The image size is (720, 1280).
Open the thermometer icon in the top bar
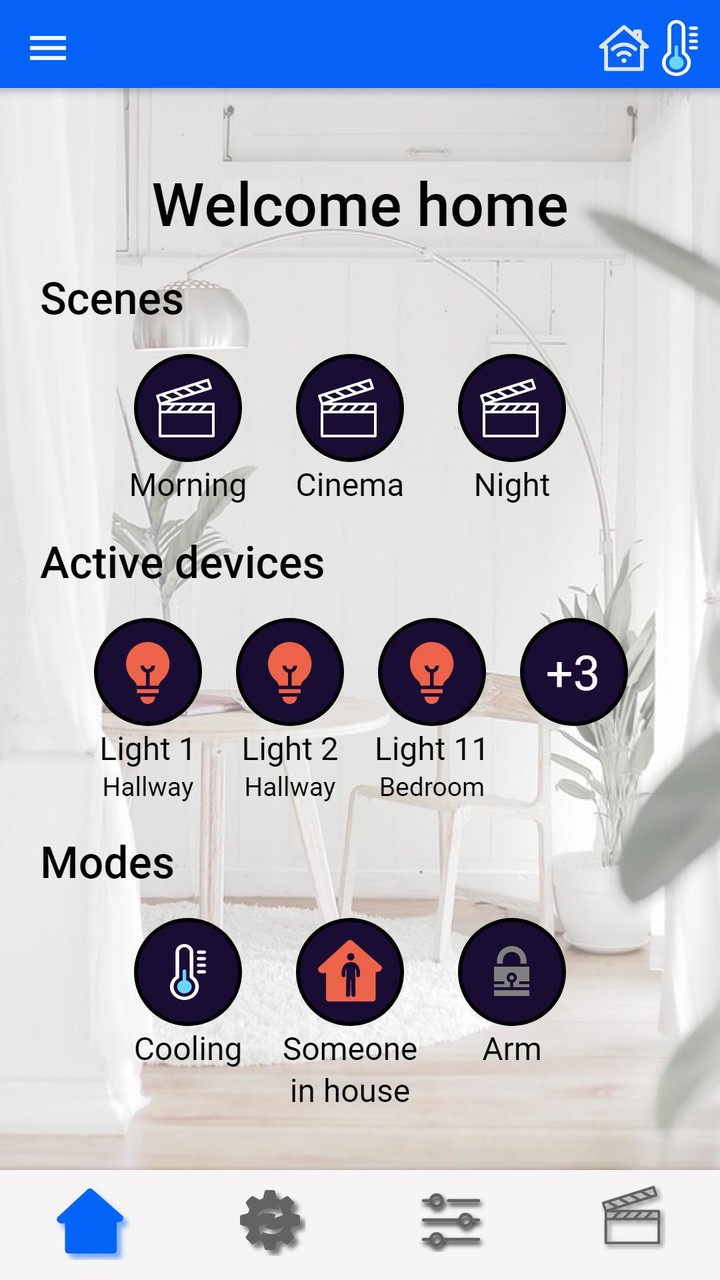point(680,47)
